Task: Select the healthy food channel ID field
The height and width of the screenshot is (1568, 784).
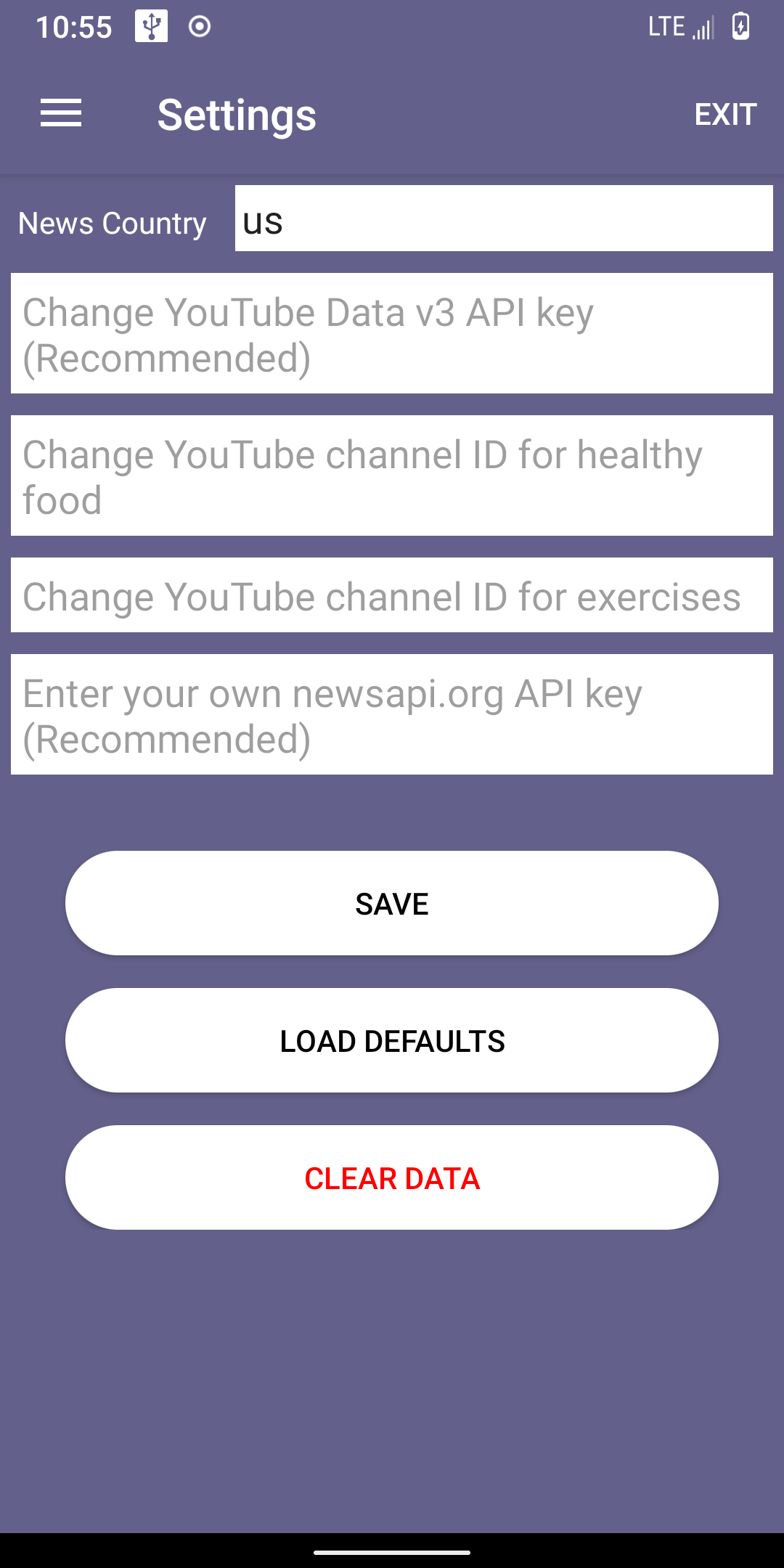Action: point(392,476)
